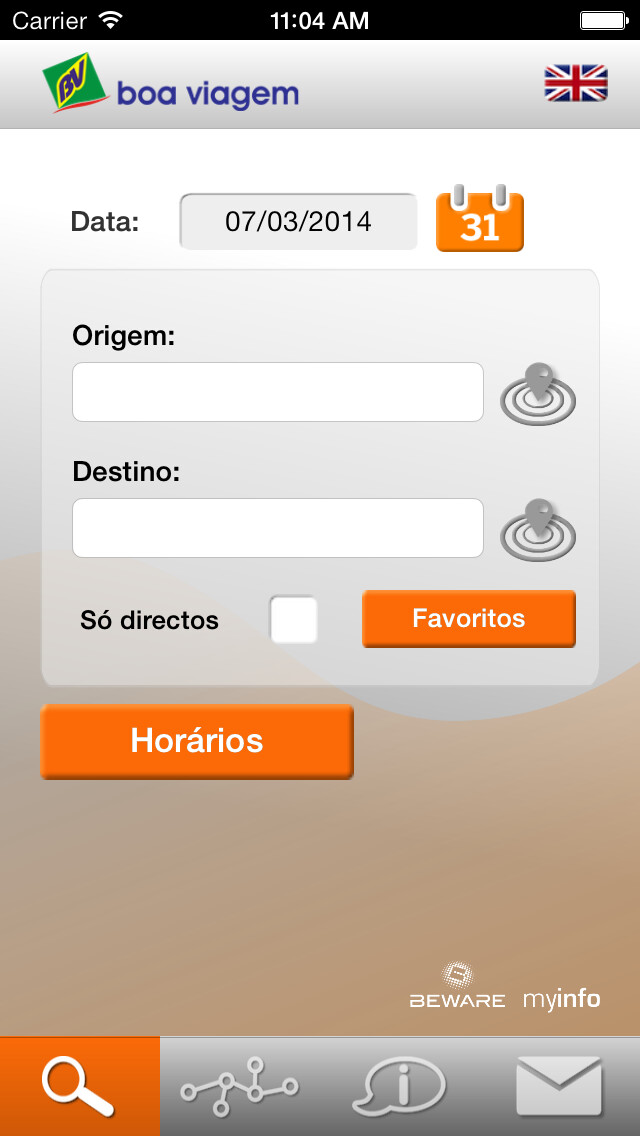Focus the Origem text field
This screenshot has width=640, height=1136.
278,392
